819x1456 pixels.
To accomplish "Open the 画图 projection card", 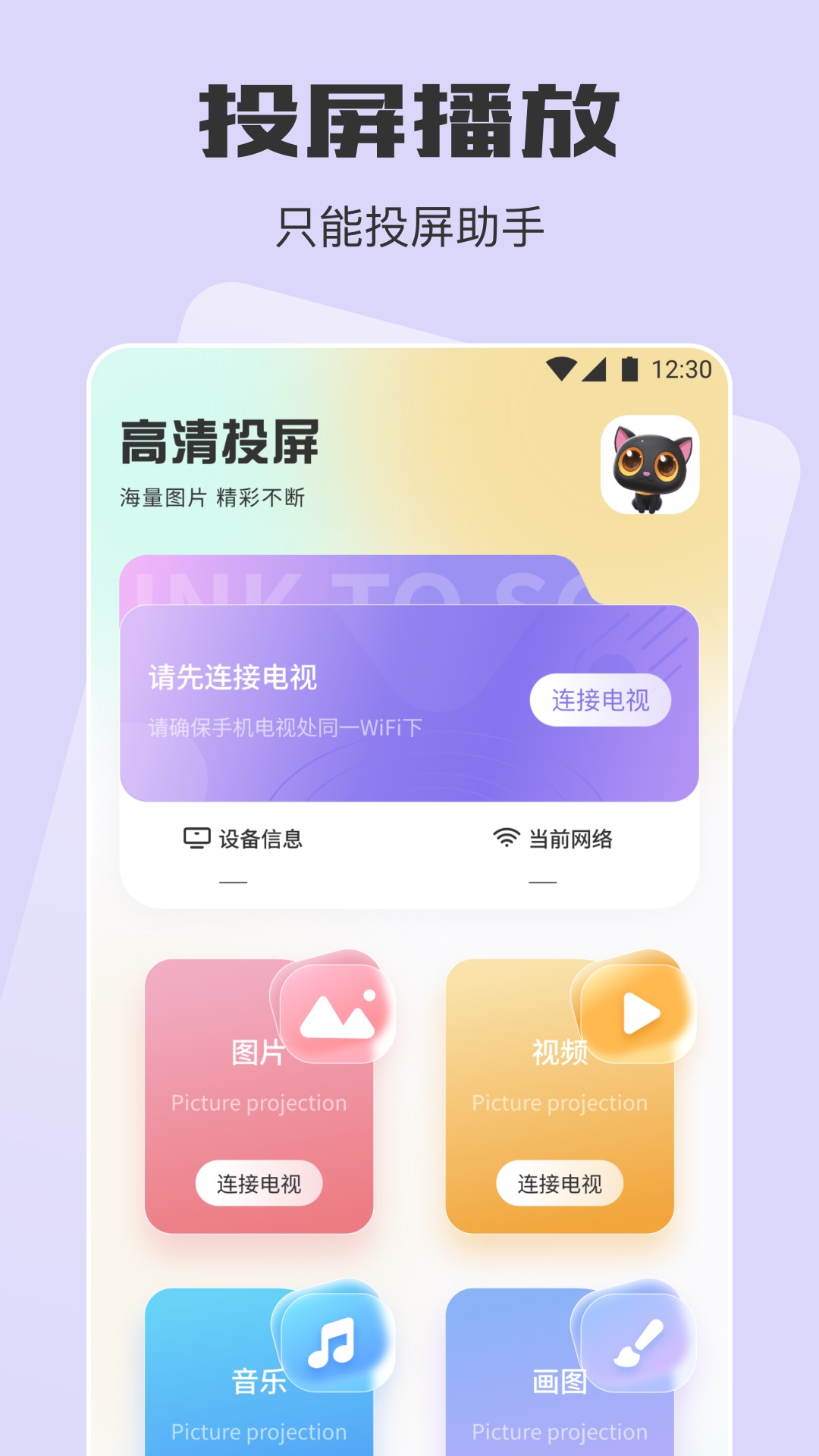I will (561, 1403).
